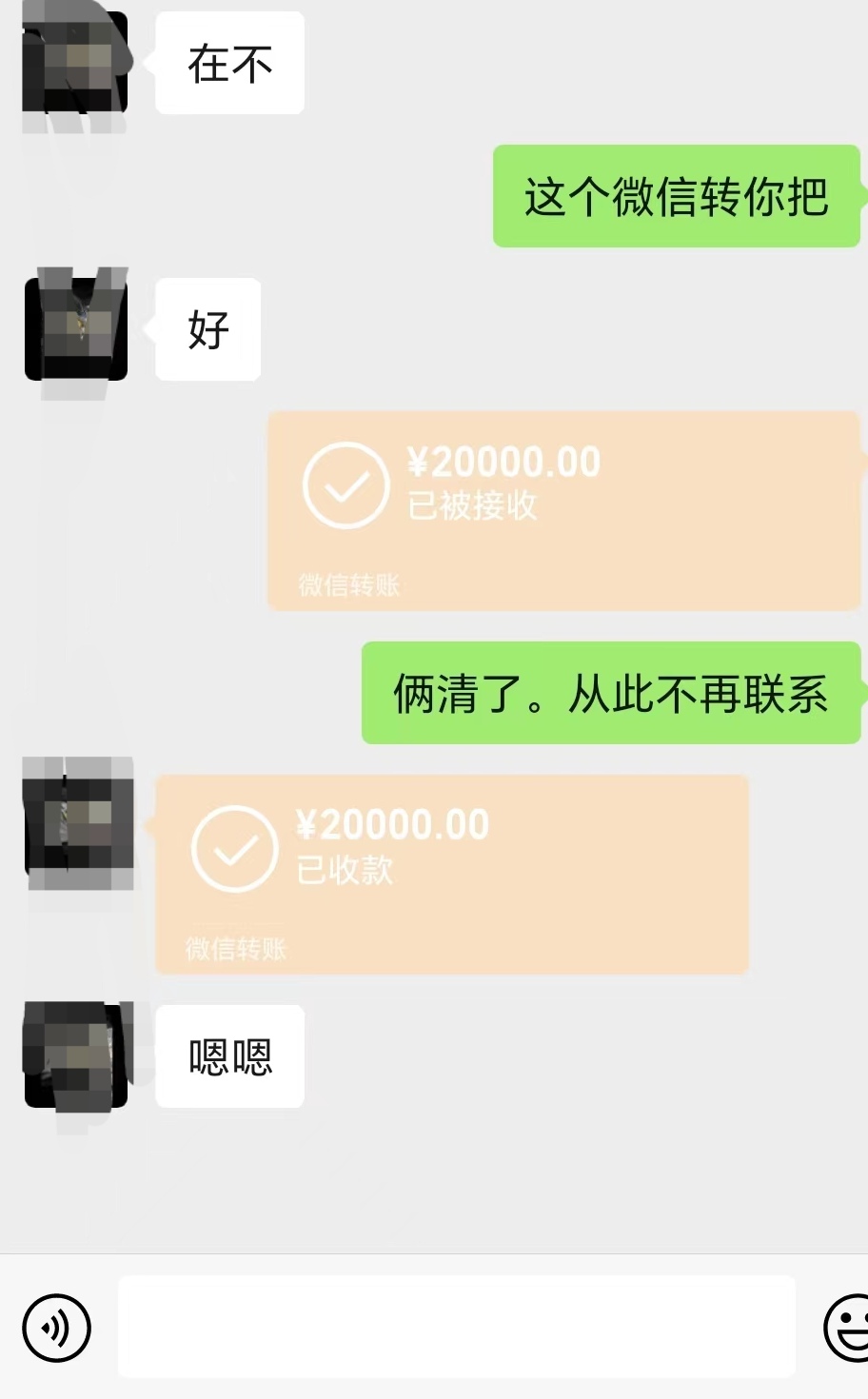View the ¥20000.00 transfer marked 已收款
Viewport: 868px width, 1399px height.
tap(451, 874)
